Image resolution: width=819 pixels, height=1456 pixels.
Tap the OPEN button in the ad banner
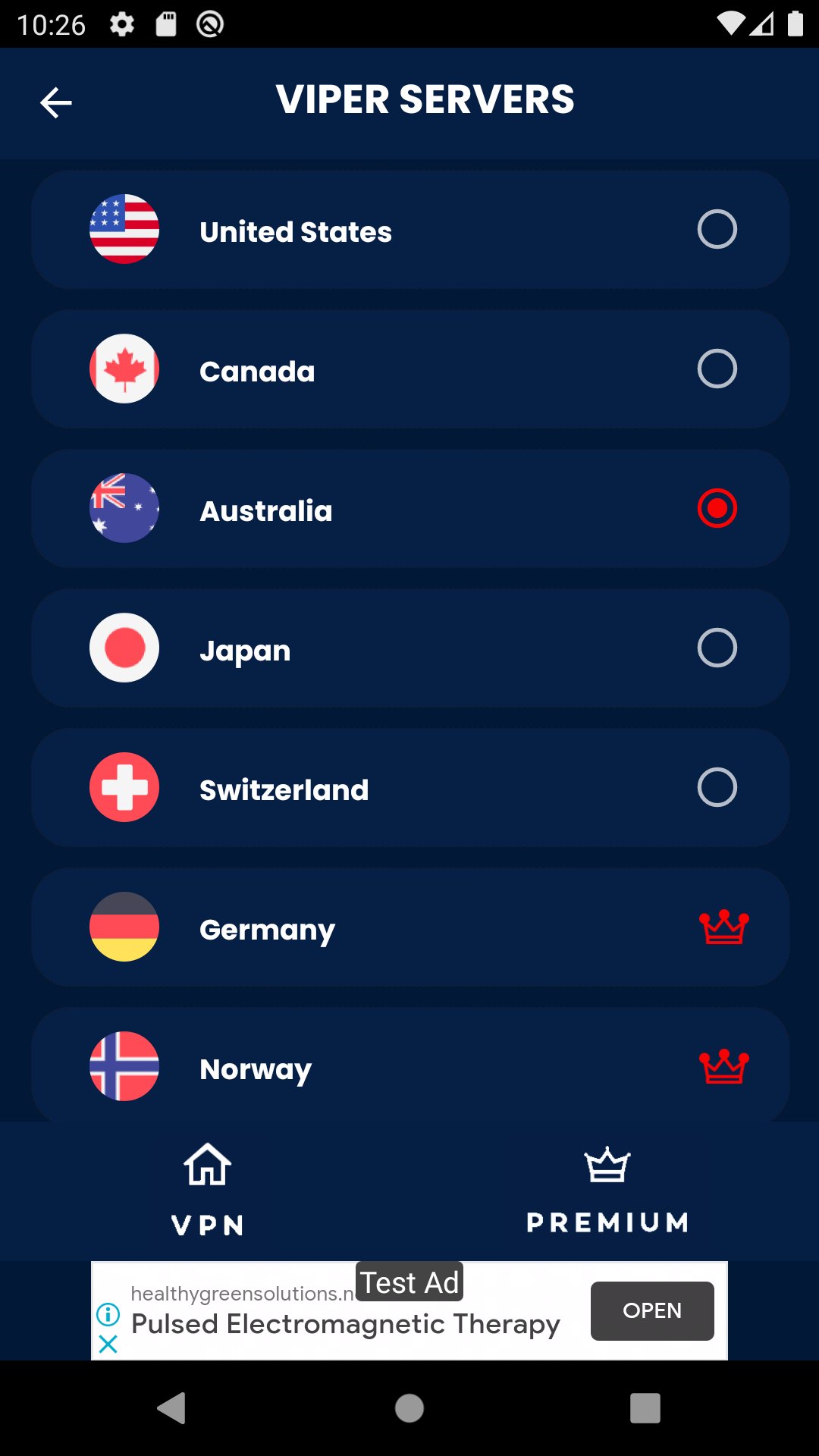point(651,1311)
